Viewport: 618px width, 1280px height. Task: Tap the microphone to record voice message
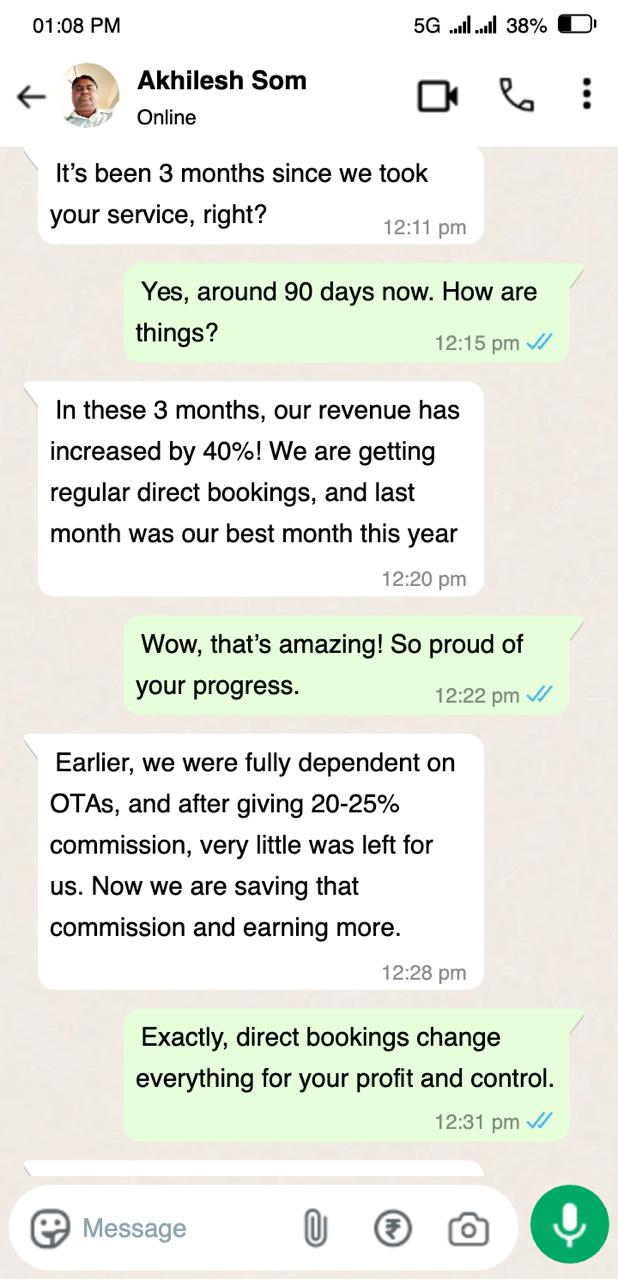coord(569,1225)
